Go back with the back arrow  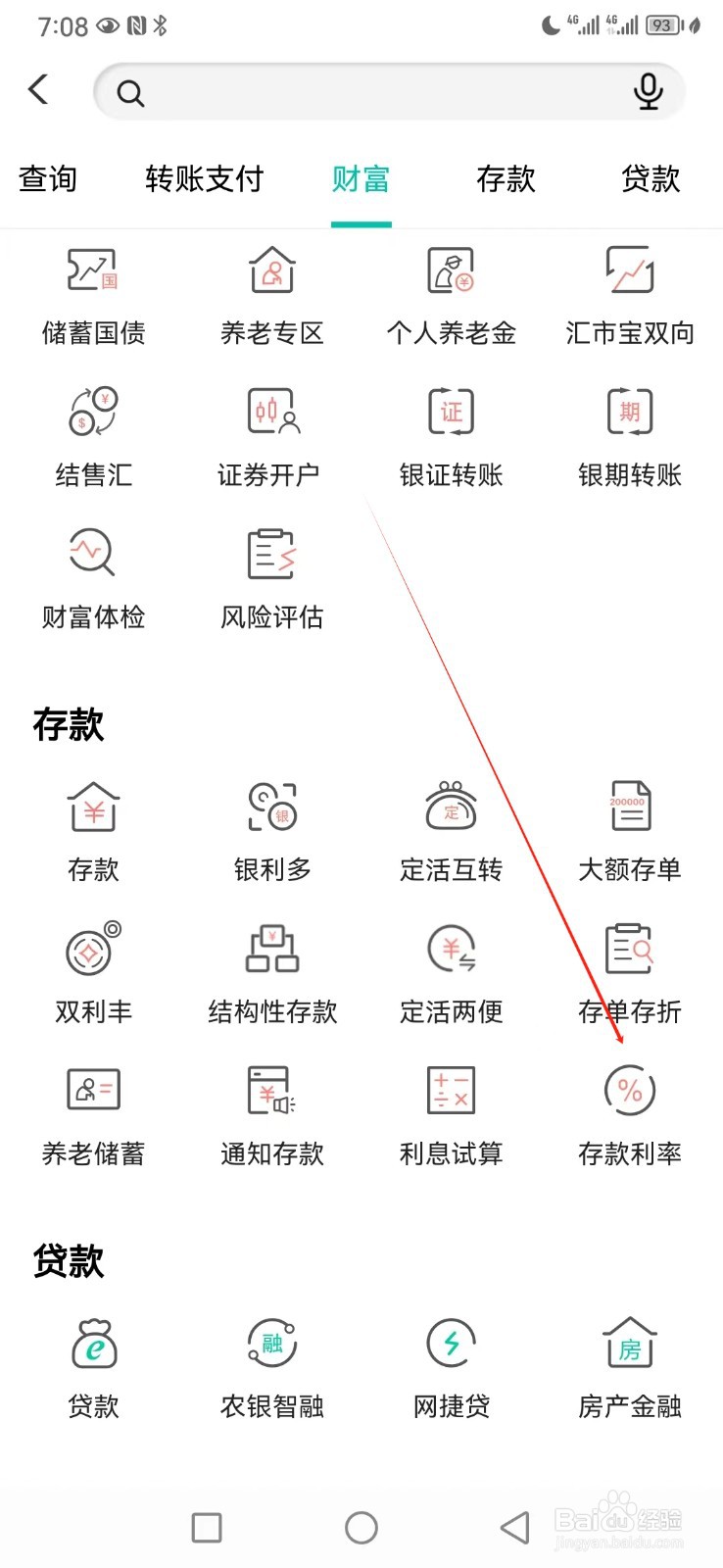pos(39,88)
